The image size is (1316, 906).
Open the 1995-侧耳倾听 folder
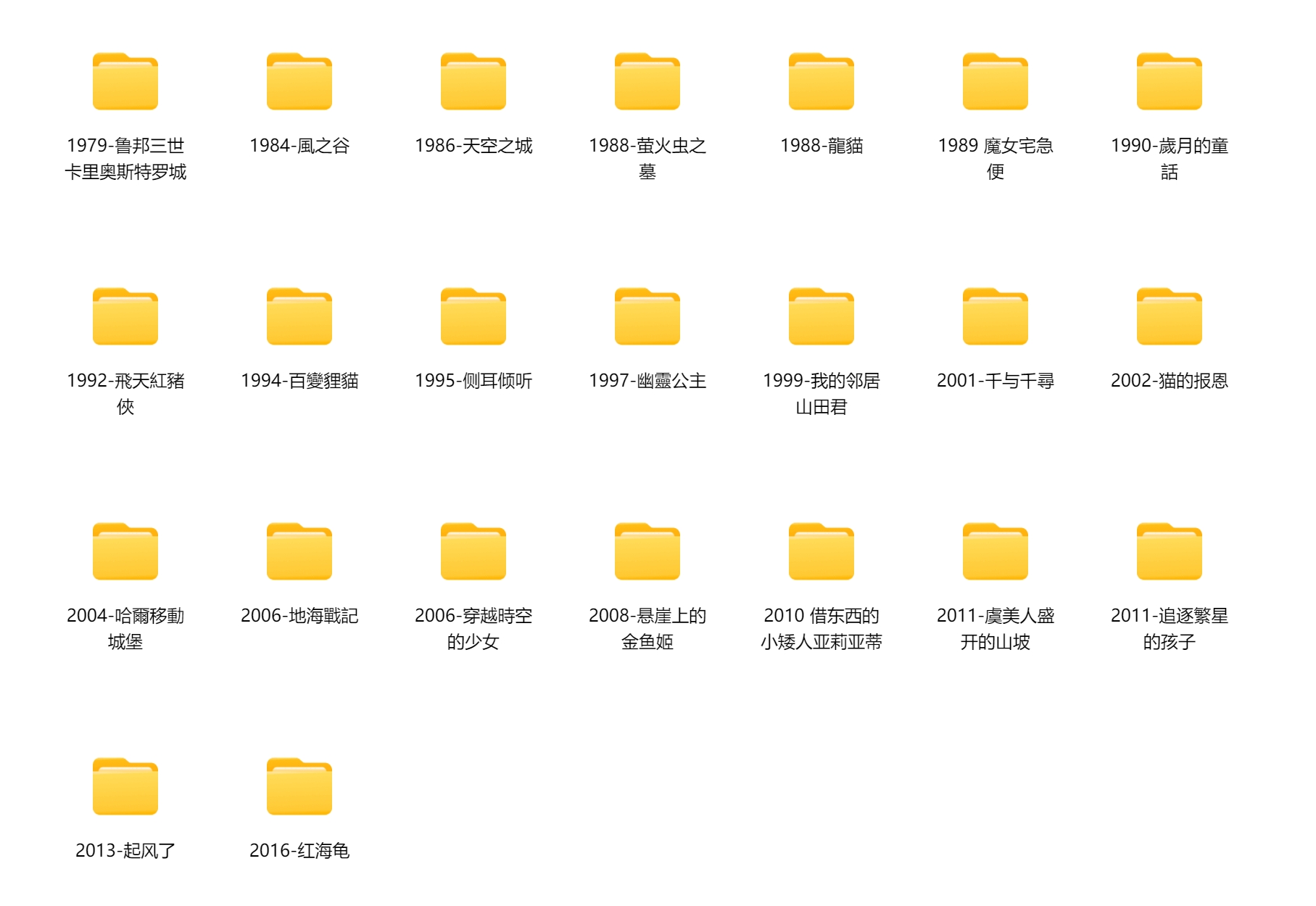473,317
